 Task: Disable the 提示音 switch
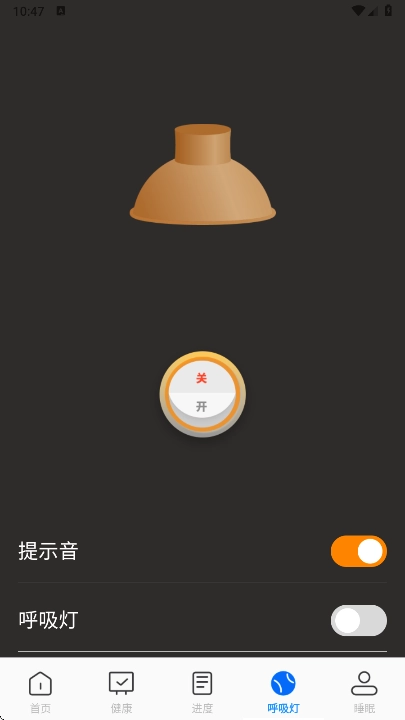pyautogui.click(x=359, y=551)
